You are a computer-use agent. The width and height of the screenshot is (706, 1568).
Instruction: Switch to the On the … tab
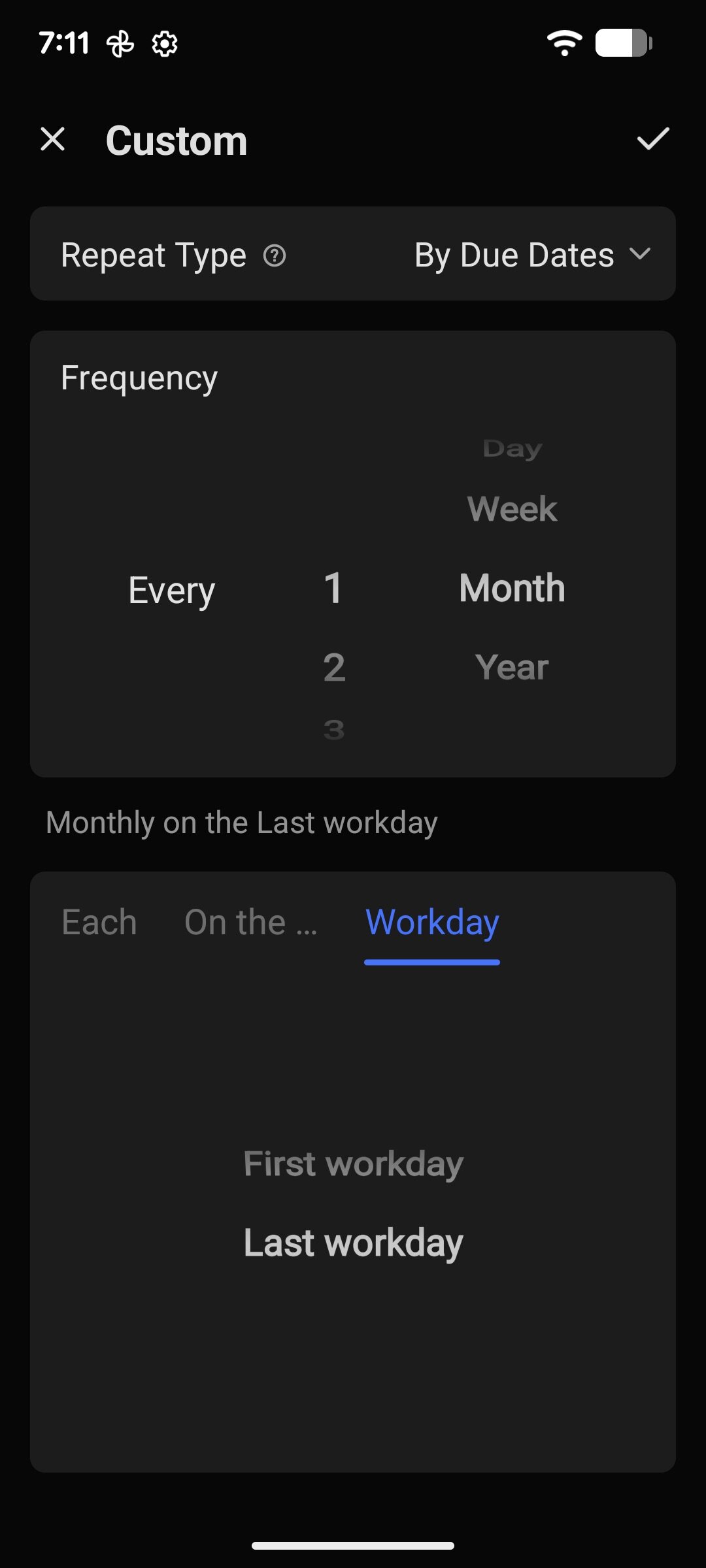pos(251,923)
